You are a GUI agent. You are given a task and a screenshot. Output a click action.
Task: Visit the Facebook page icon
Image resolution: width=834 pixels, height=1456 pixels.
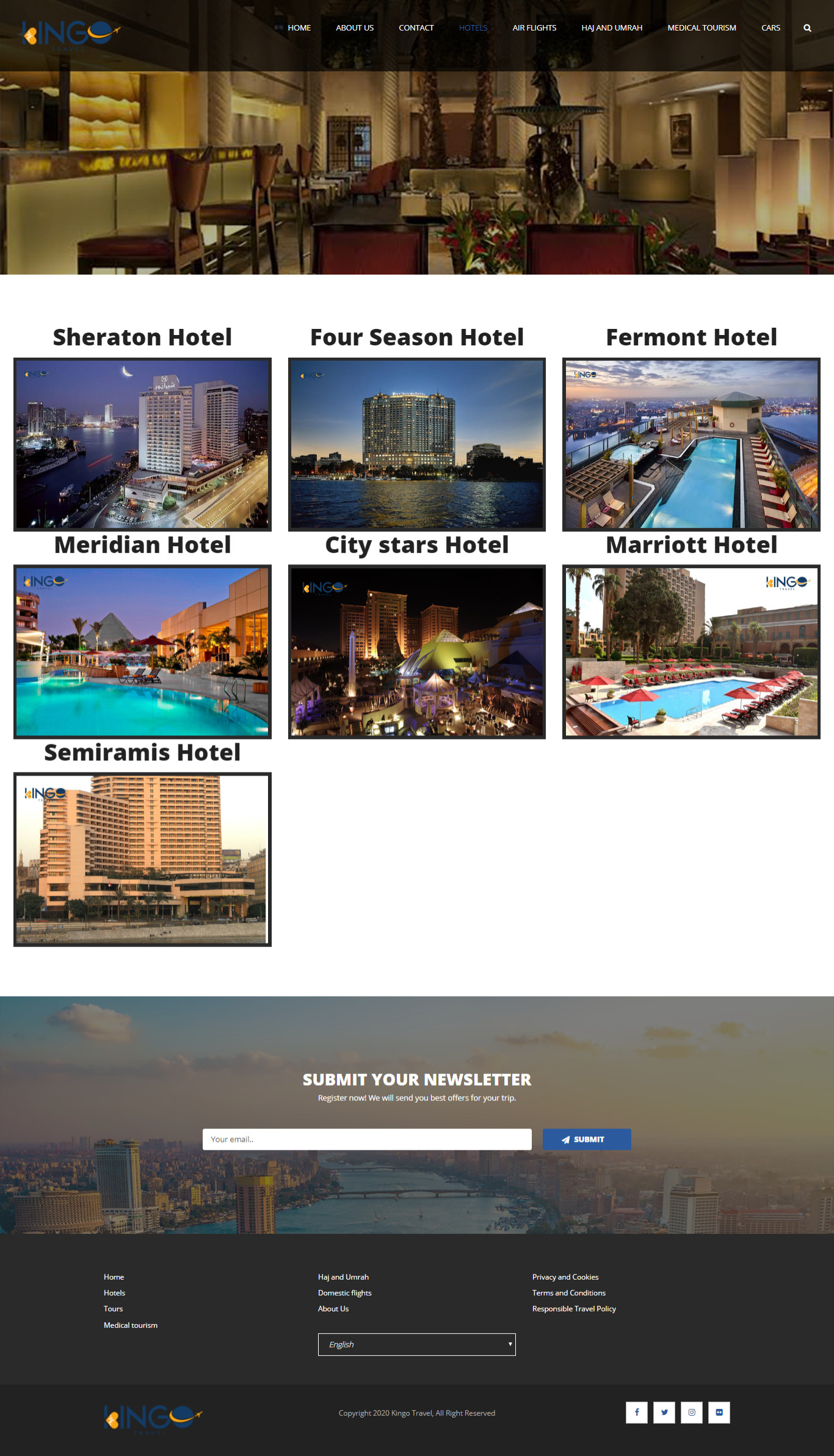[x=637, y=1412]
